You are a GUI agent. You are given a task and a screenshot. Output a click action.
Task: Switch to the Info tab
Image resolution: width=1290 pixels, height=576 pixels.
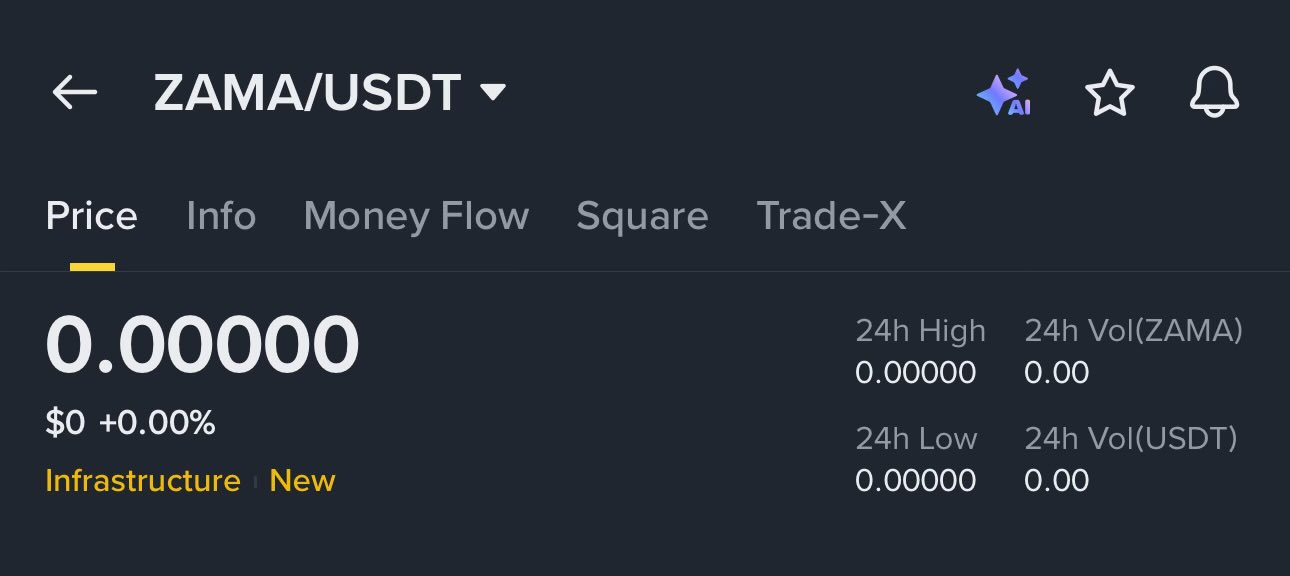(221, 216)
